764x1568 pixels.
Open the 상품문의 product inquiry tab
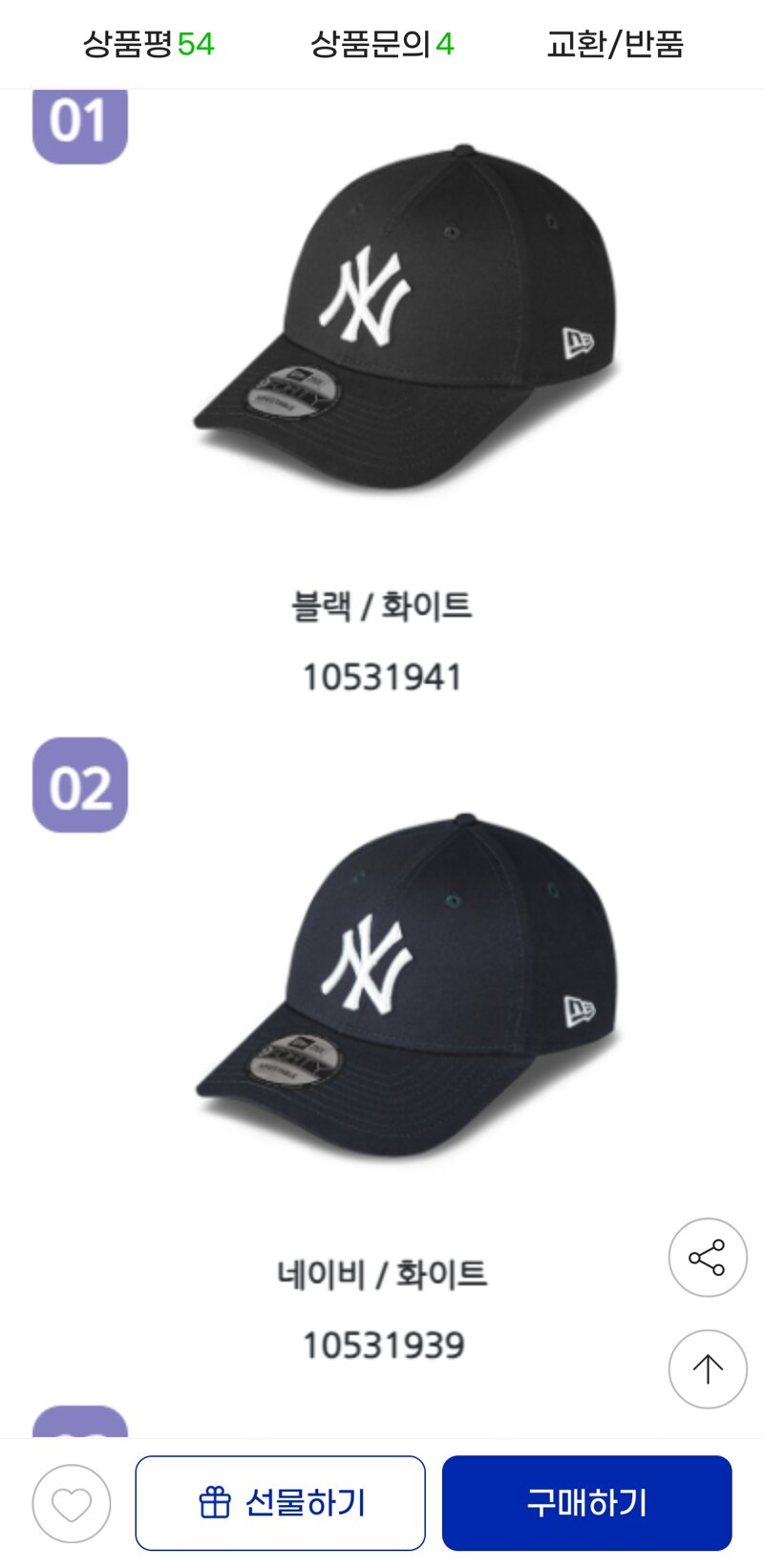381,44
